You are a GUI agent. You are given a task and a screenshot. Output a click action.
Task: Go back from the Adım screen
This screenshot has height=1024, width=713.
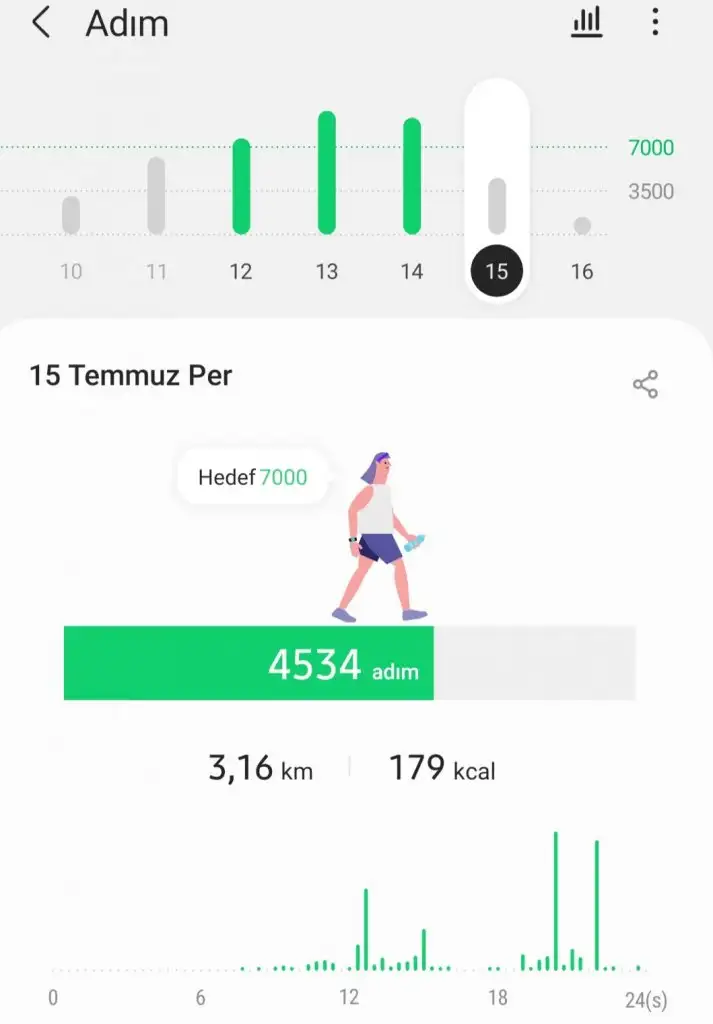click(x=40, y=23)
